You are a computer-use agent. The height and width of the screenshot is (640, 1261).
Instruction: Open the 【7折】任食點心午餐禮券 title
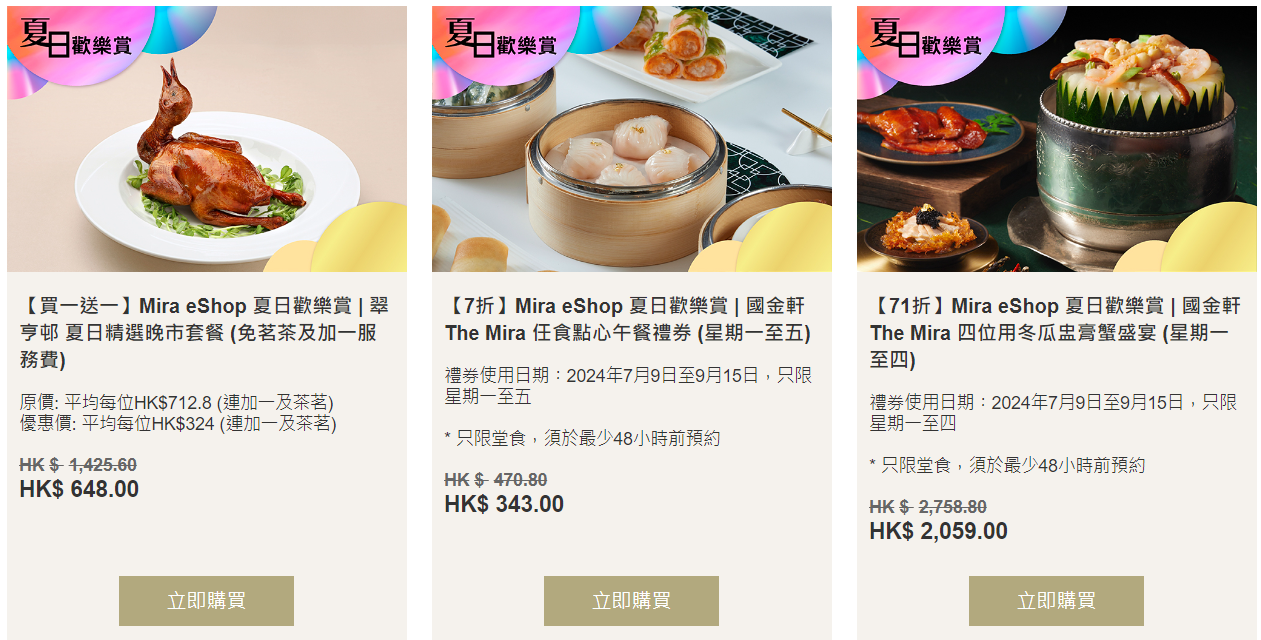pos(627,319)
